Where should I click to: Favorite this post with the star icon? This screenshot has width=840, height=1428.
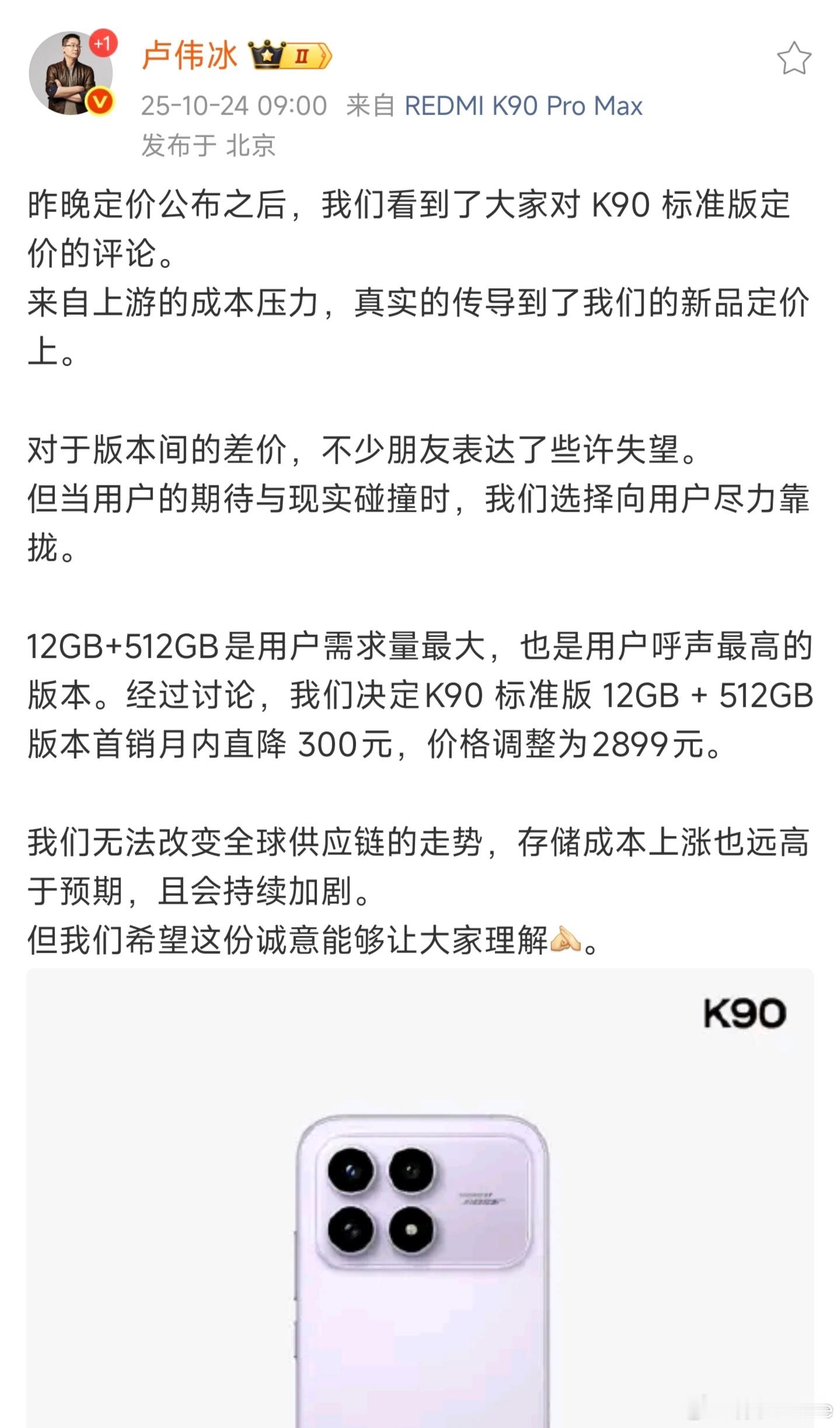coord(793,59)
